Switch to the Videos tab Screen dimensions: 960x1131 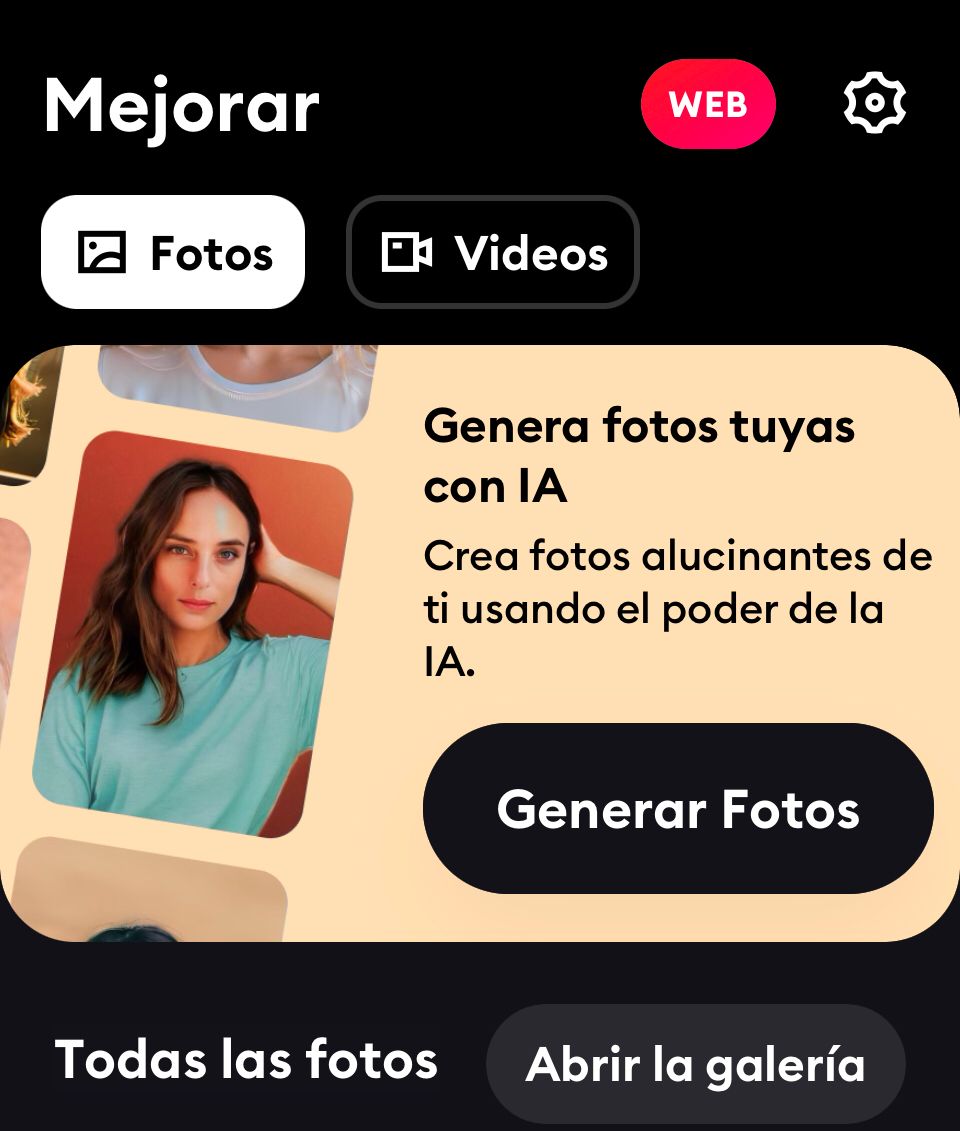pyautogui.click(x=493, y=252)
